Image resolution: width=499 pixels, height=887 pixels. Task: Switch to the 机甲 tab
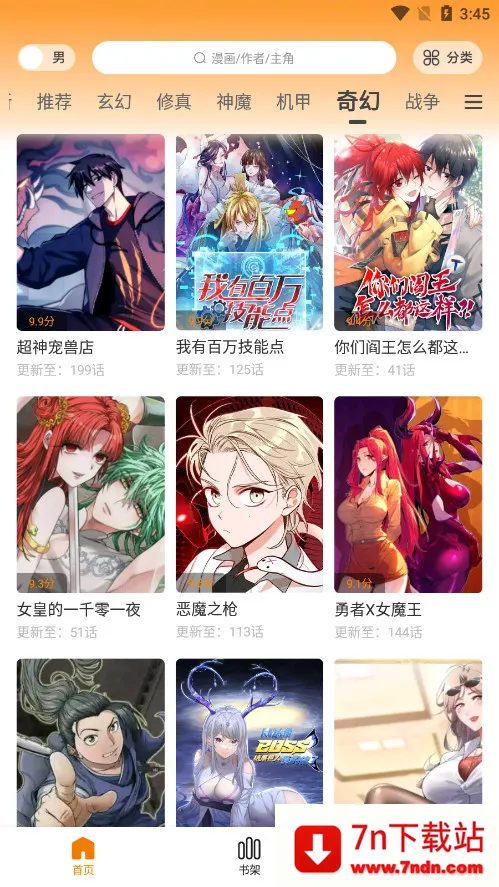pyautogui.click(x=294, y=102)
